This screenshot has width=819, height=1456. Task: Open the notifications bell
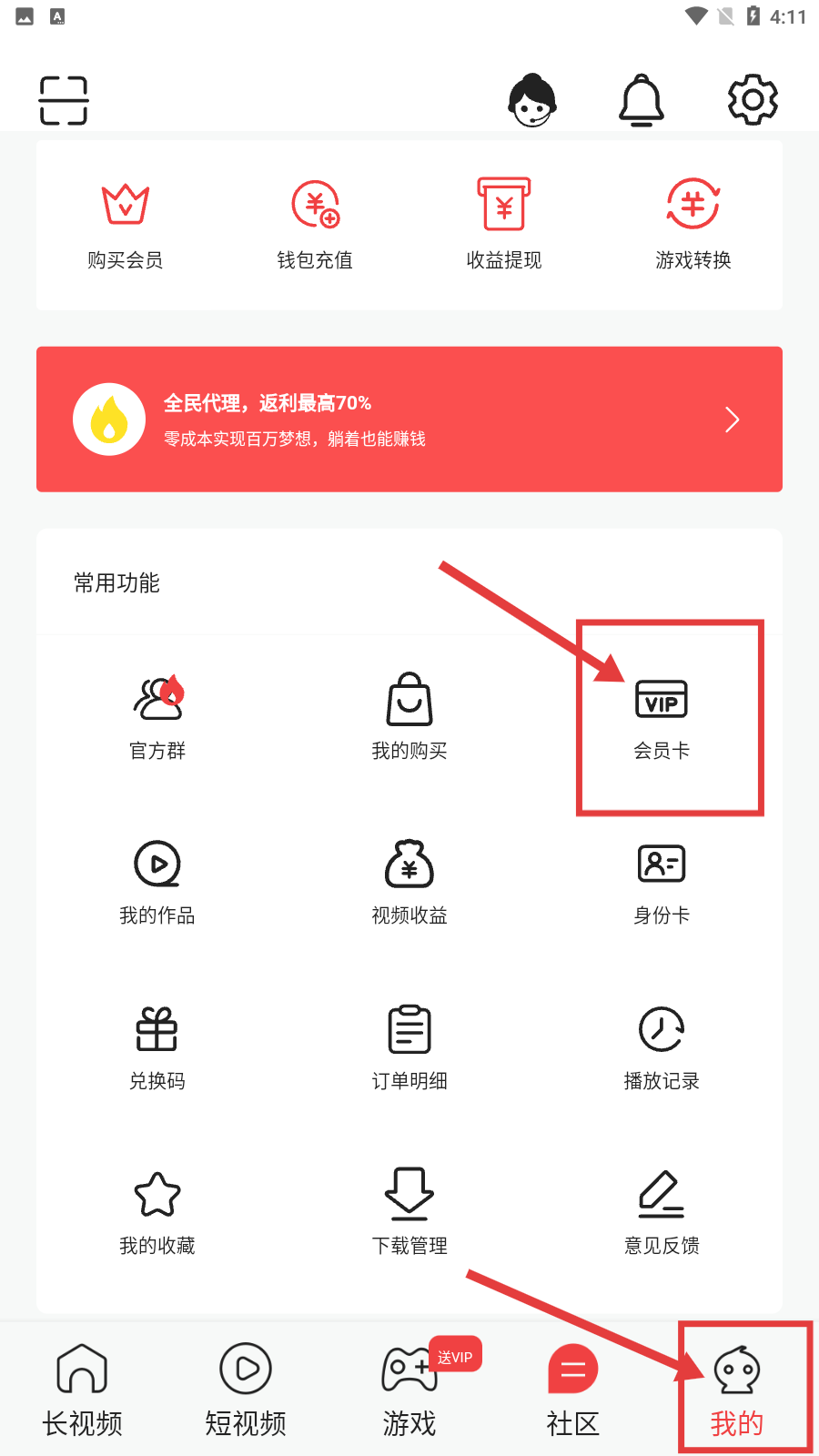click(642, 100)
